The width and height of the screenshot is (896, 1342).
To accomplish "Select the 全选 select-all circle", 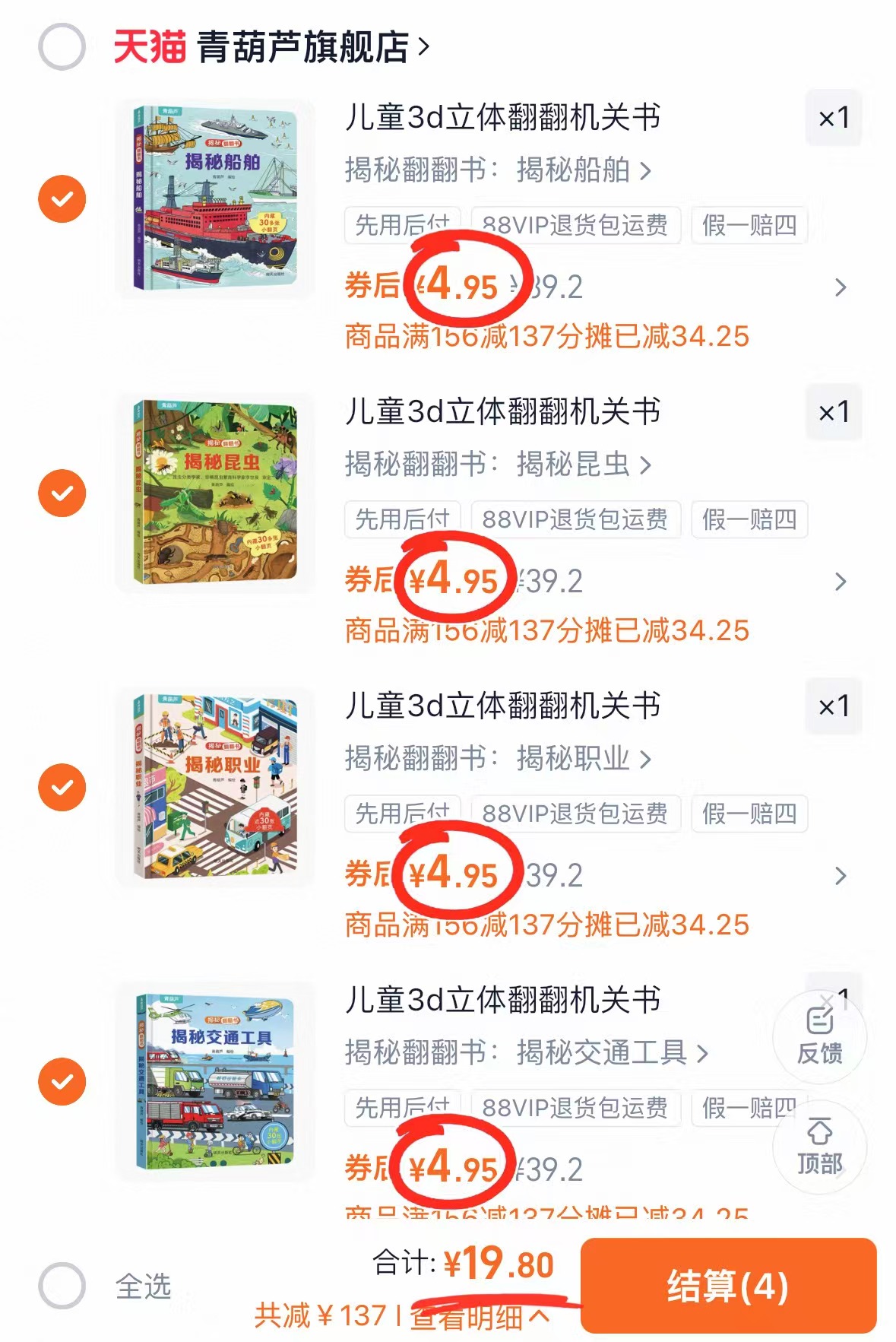I will click(x=64, y=1285).
